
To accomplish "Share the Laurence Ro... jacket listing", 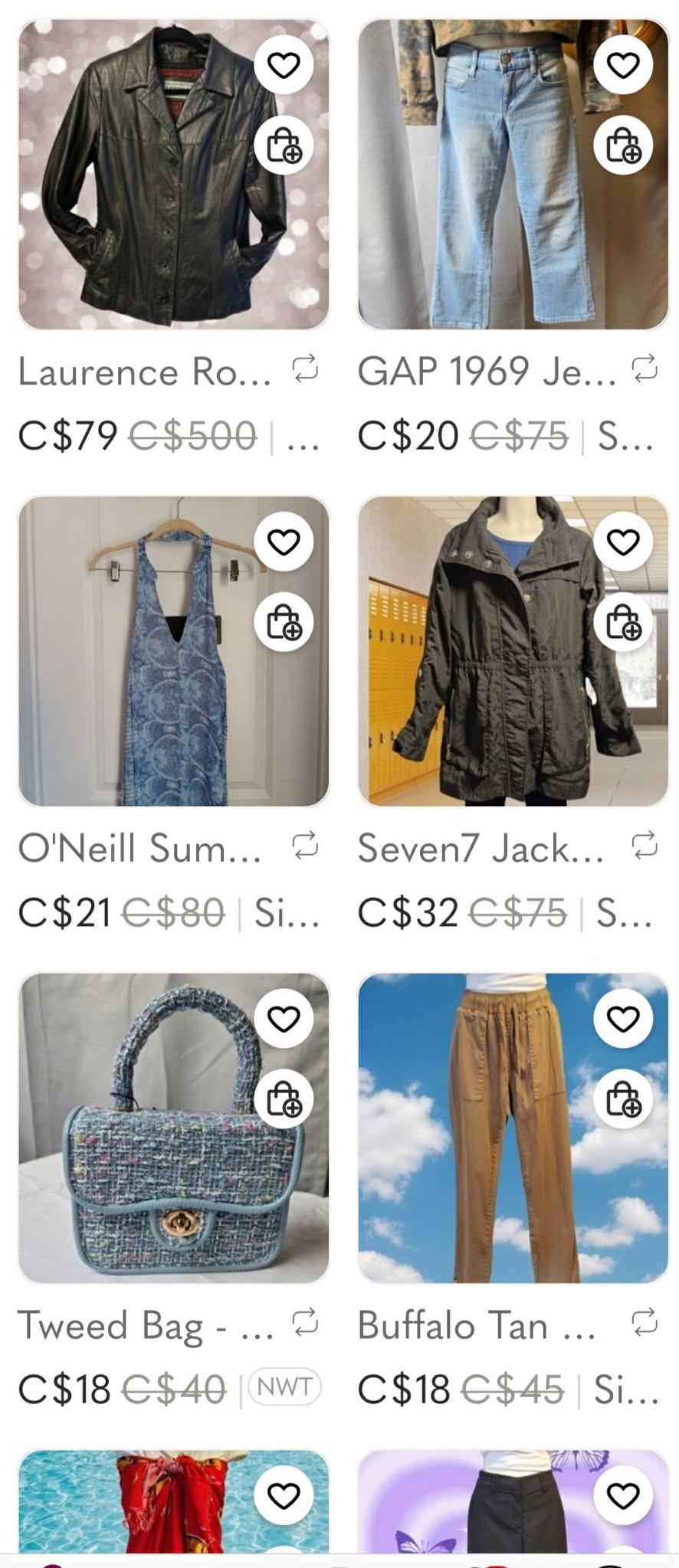I will pyautogui.click(x=305, y=369).
